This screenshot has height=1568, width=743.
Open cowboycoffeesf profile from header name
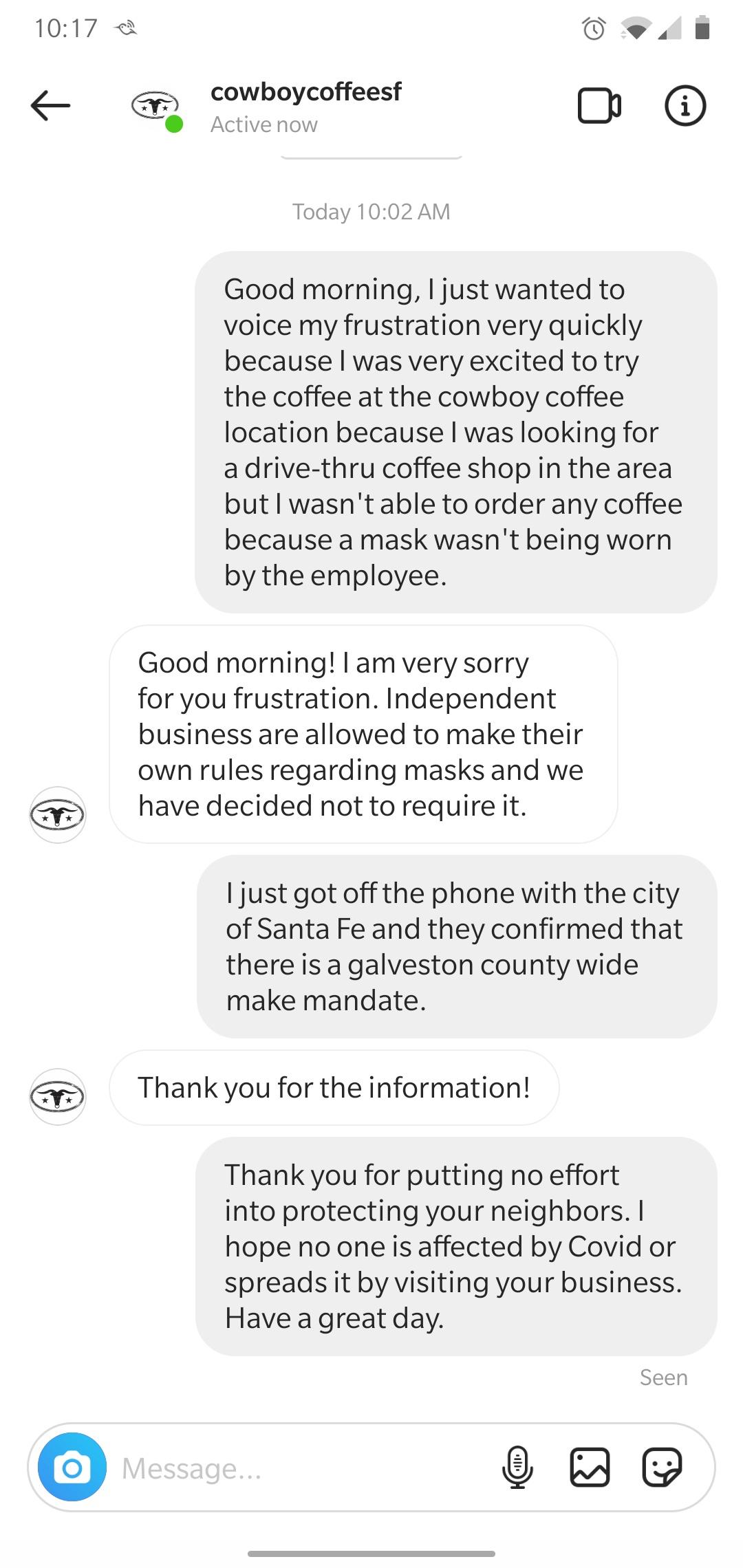[305, 91]
